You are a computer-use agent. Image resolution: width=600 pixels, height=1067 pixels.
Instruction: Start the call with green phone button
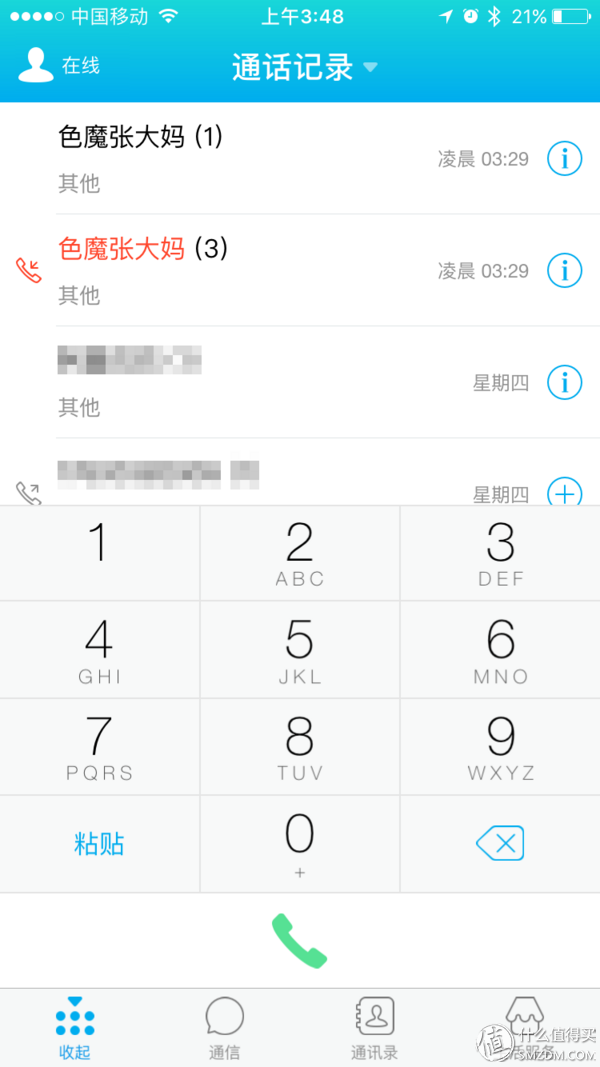coord(300,941)
